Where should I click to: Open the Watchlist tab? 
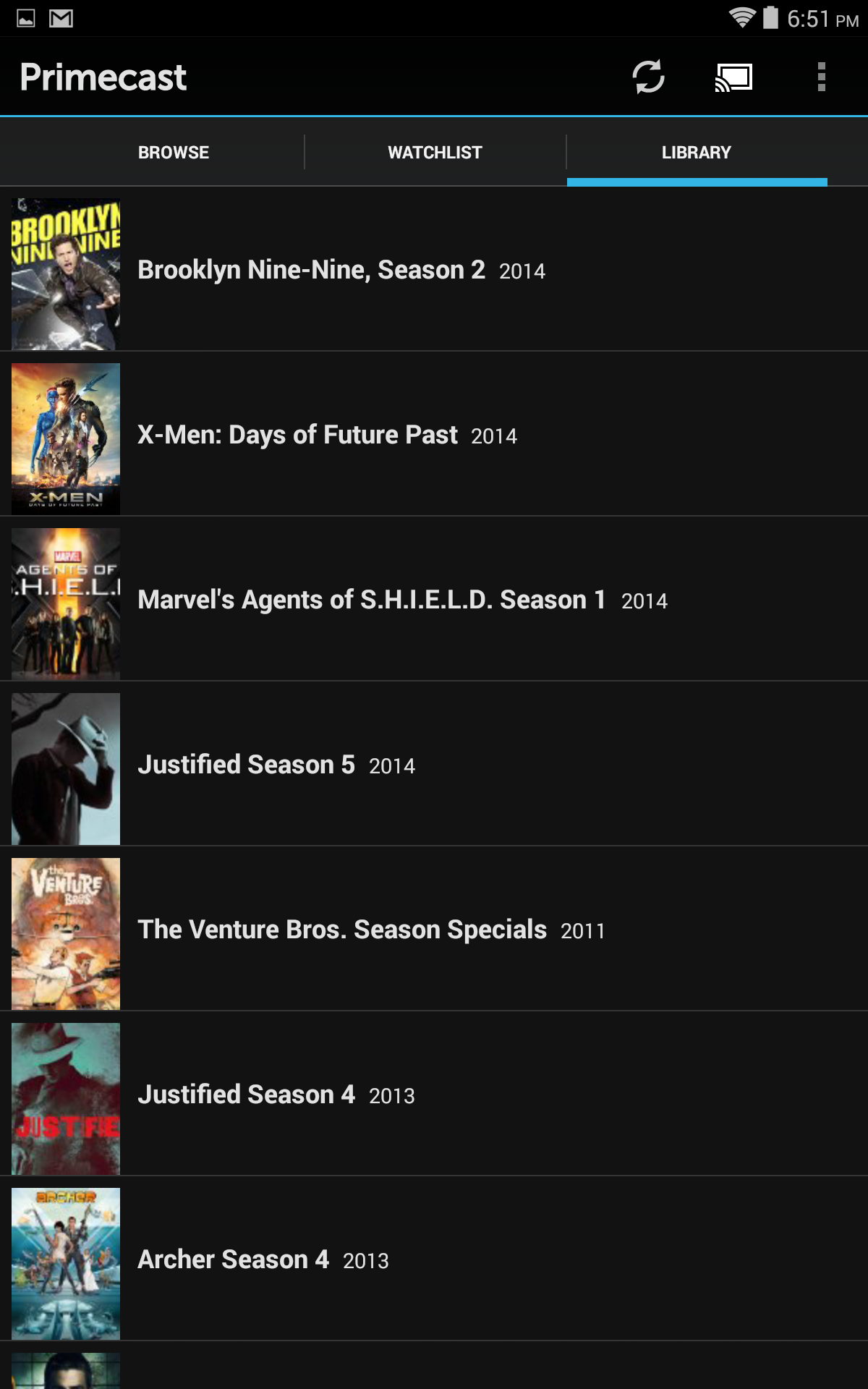point(435,151)
